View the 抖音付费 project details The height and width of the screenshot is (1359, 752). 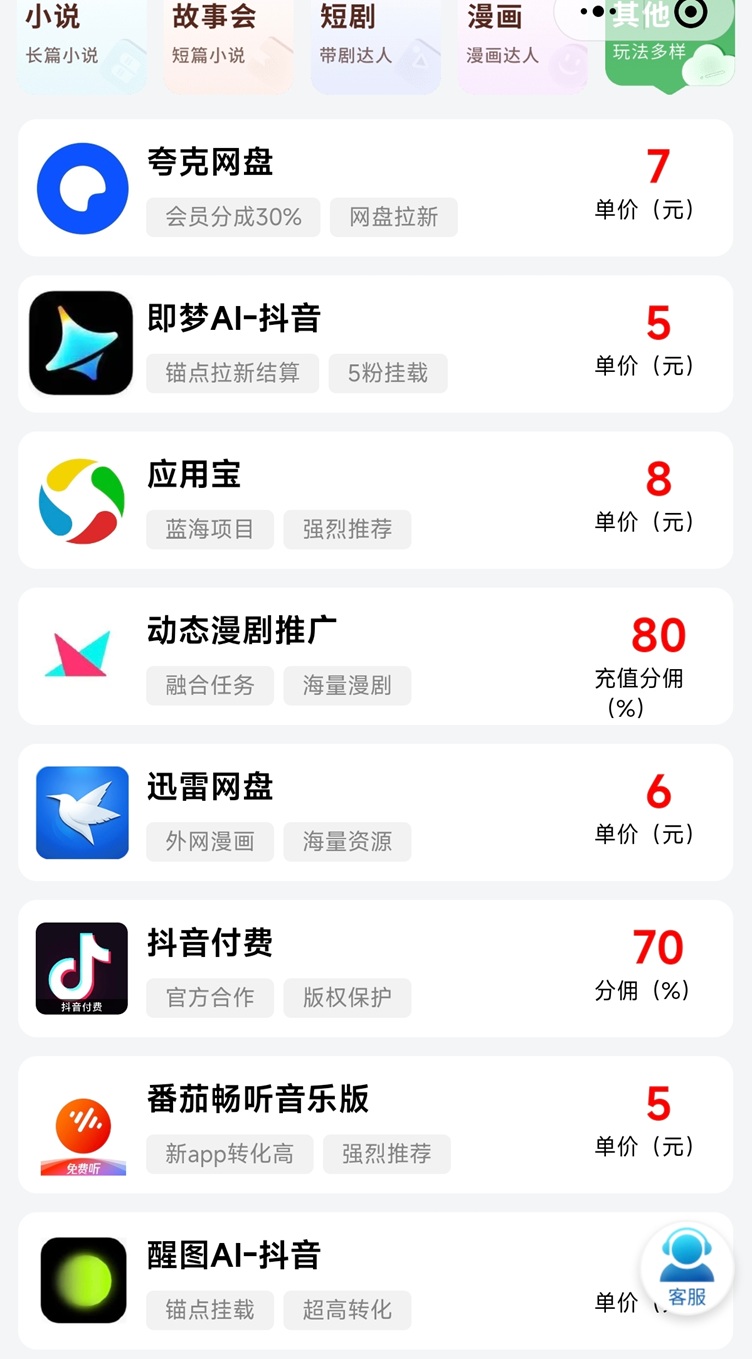coord(375,968)
